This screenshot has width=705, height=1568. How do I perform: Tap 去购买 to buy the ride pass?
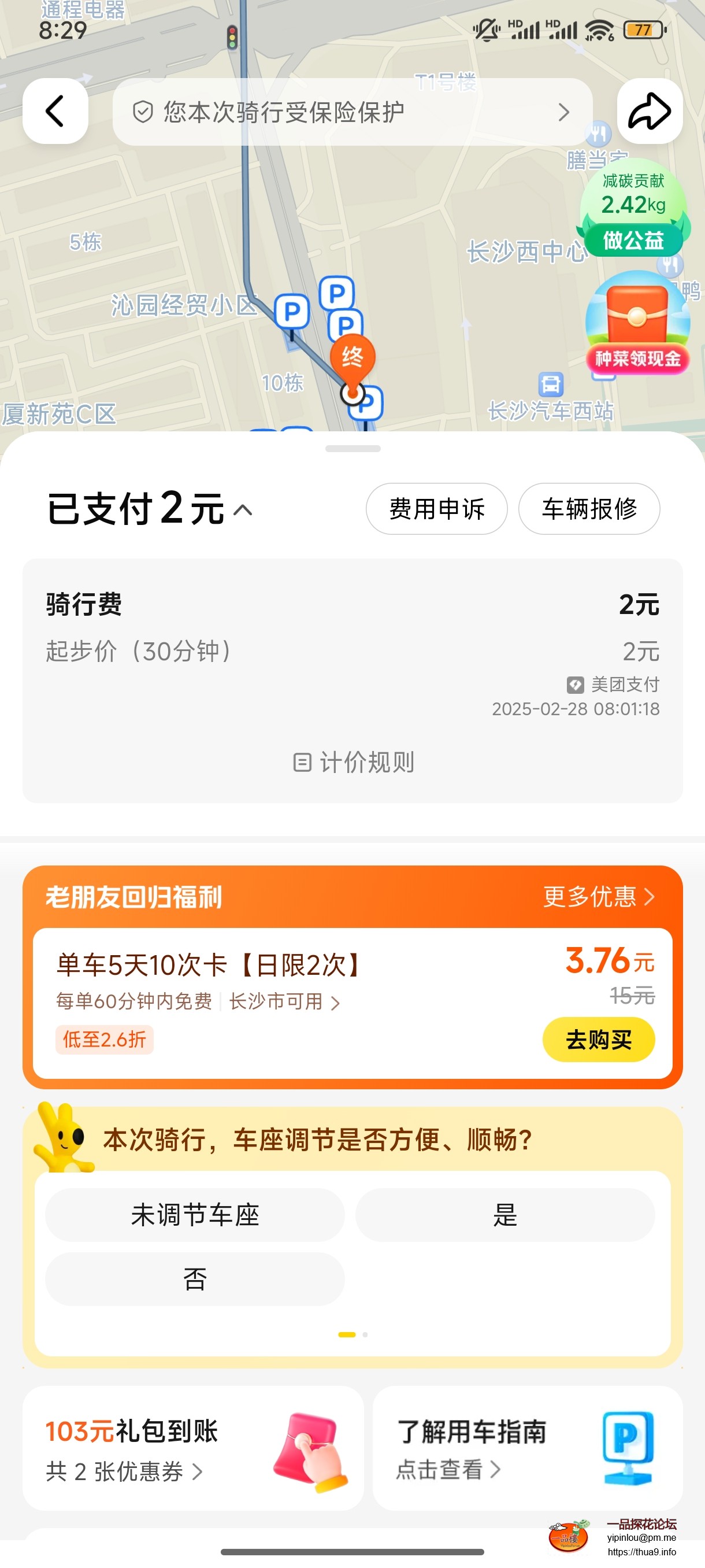tap(598, 1040)
